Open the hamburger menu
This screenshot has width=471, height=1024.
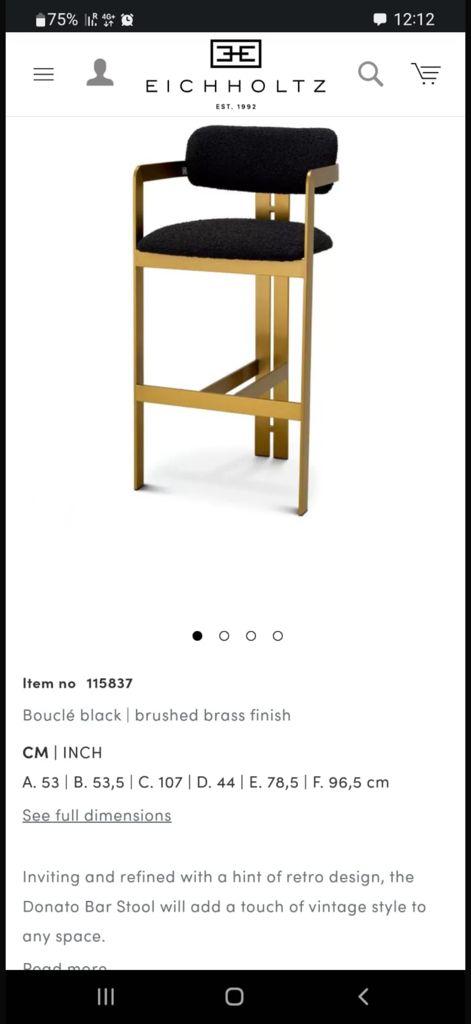43,74
